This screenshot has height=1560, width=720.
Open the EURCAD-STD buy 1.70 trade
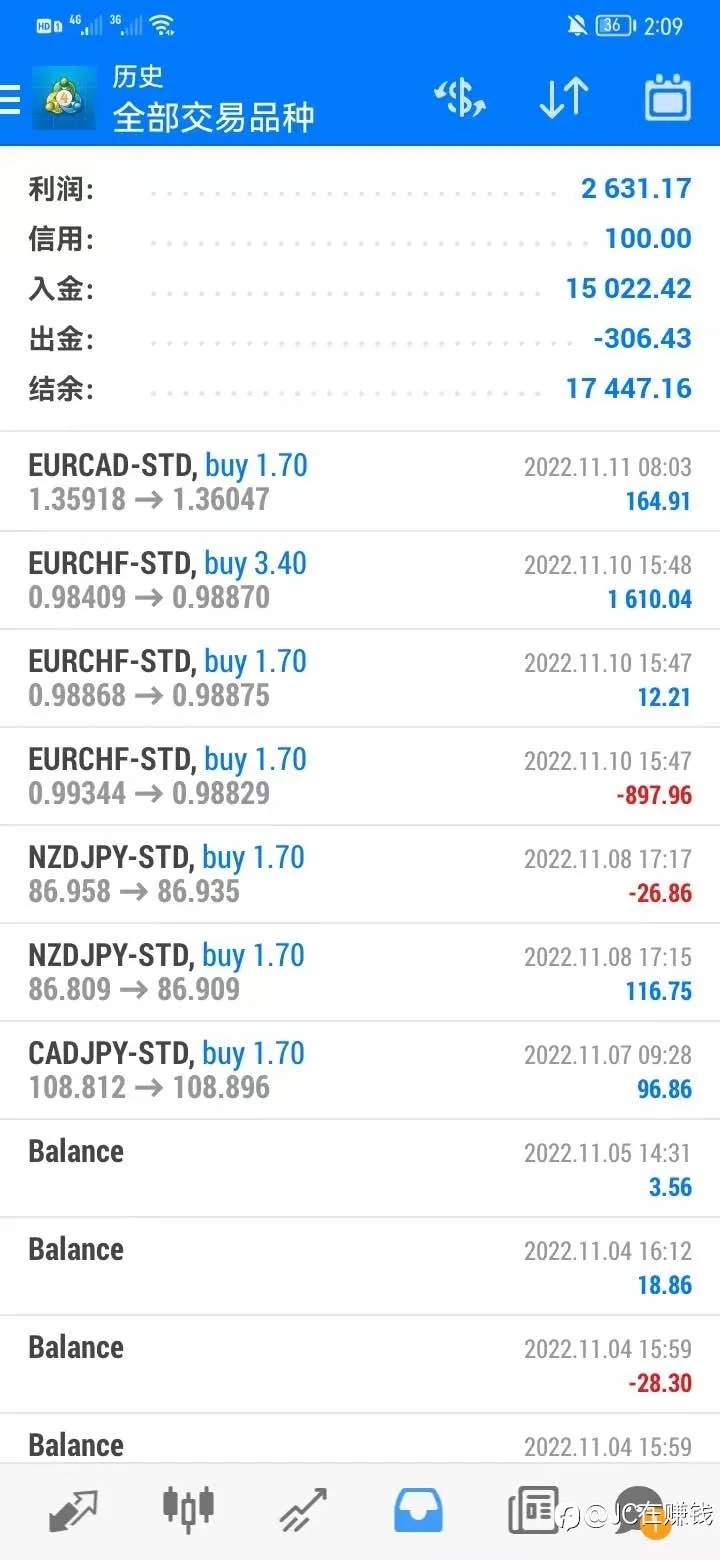(x=360, y=482)
